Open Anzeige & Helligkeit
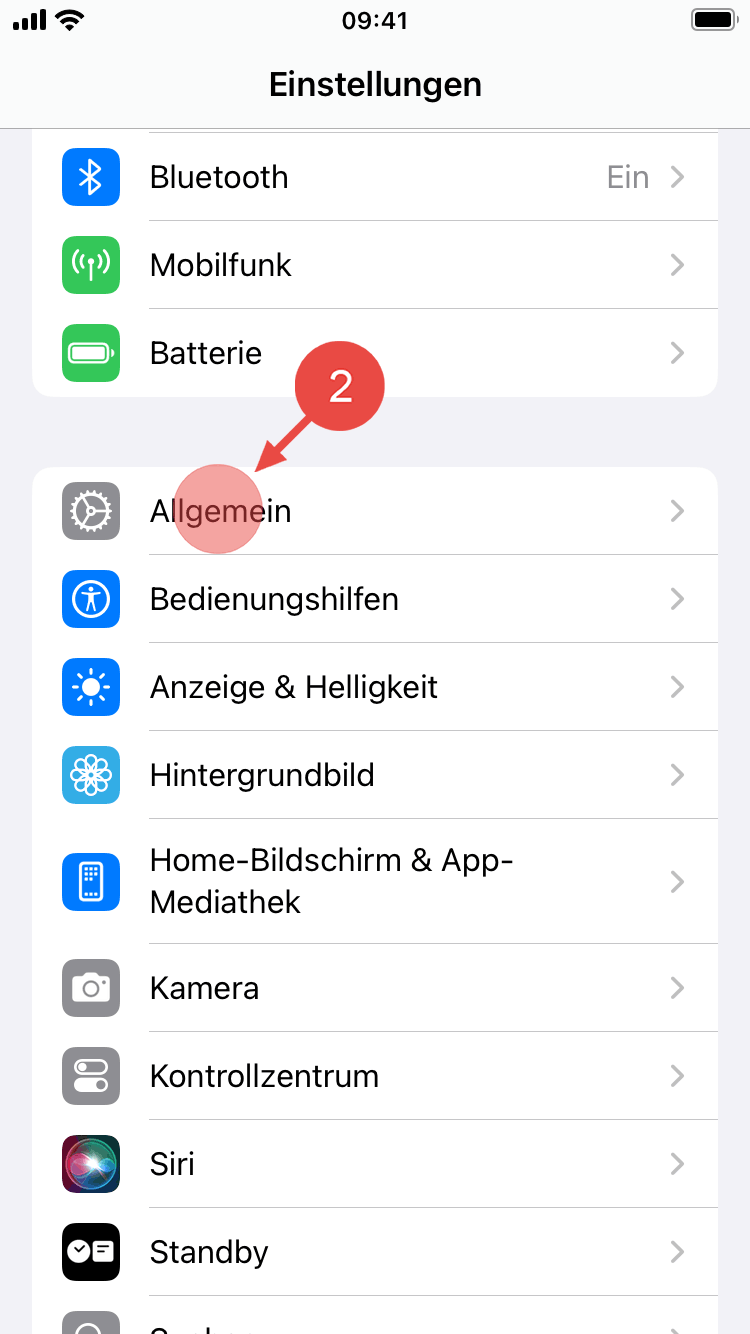Image resolution: width=750 pixels, height=1334 pixels. click(375, 687)
